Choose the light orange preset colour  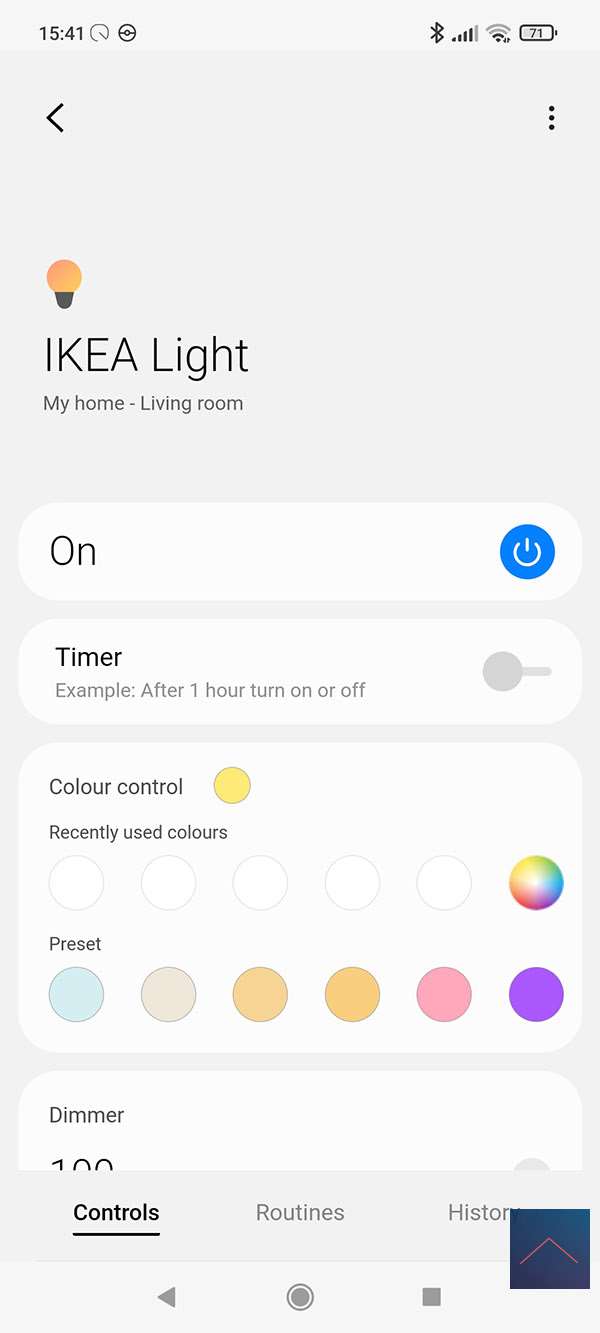(x=260, y=994)
